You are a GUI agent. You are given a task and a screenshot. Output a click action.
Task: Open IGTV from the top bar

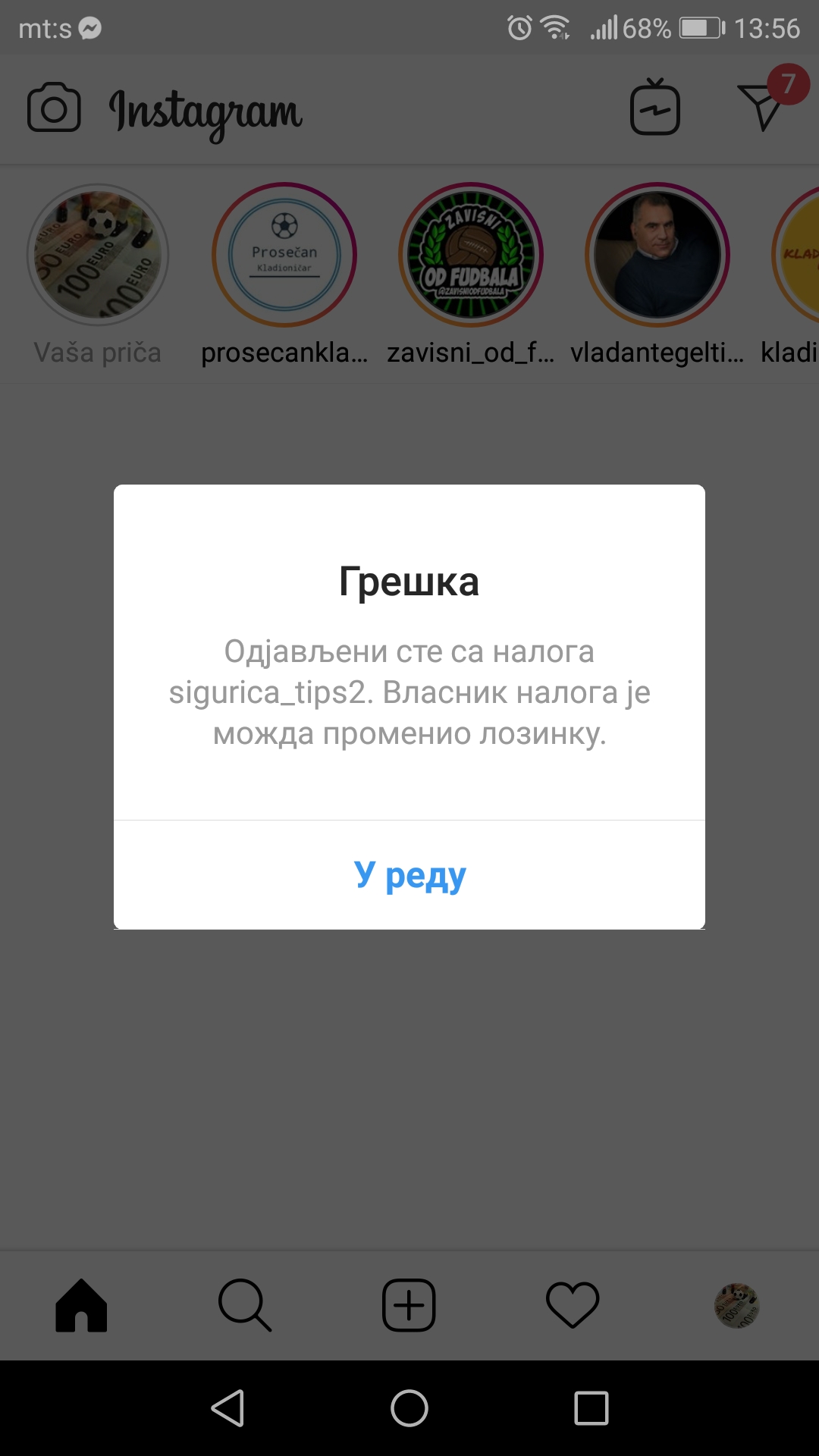point(655,107)
